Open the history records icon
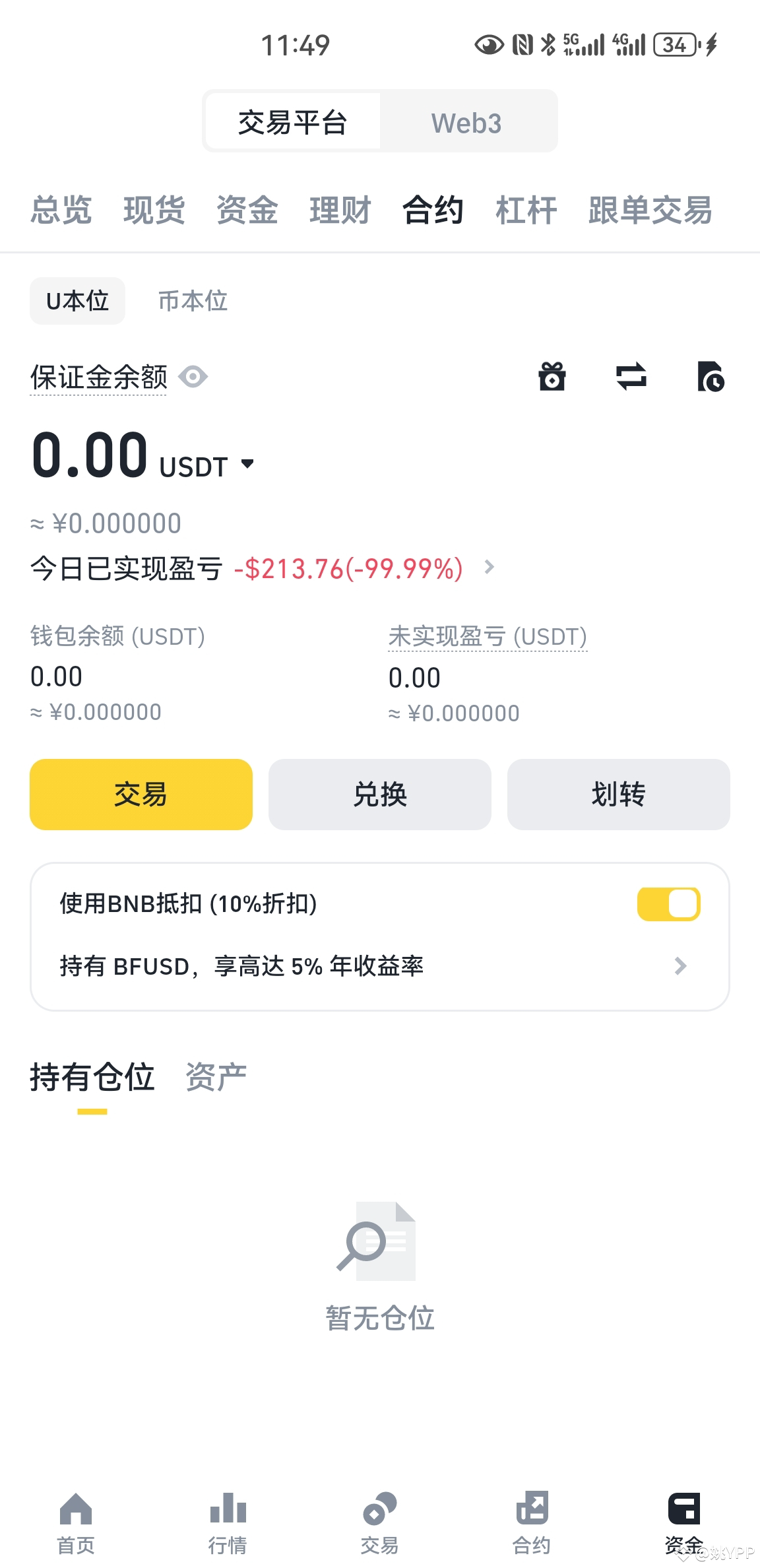Image resolution: width=760 pixels, height=1568 pixels. click(x=711, y=377)
